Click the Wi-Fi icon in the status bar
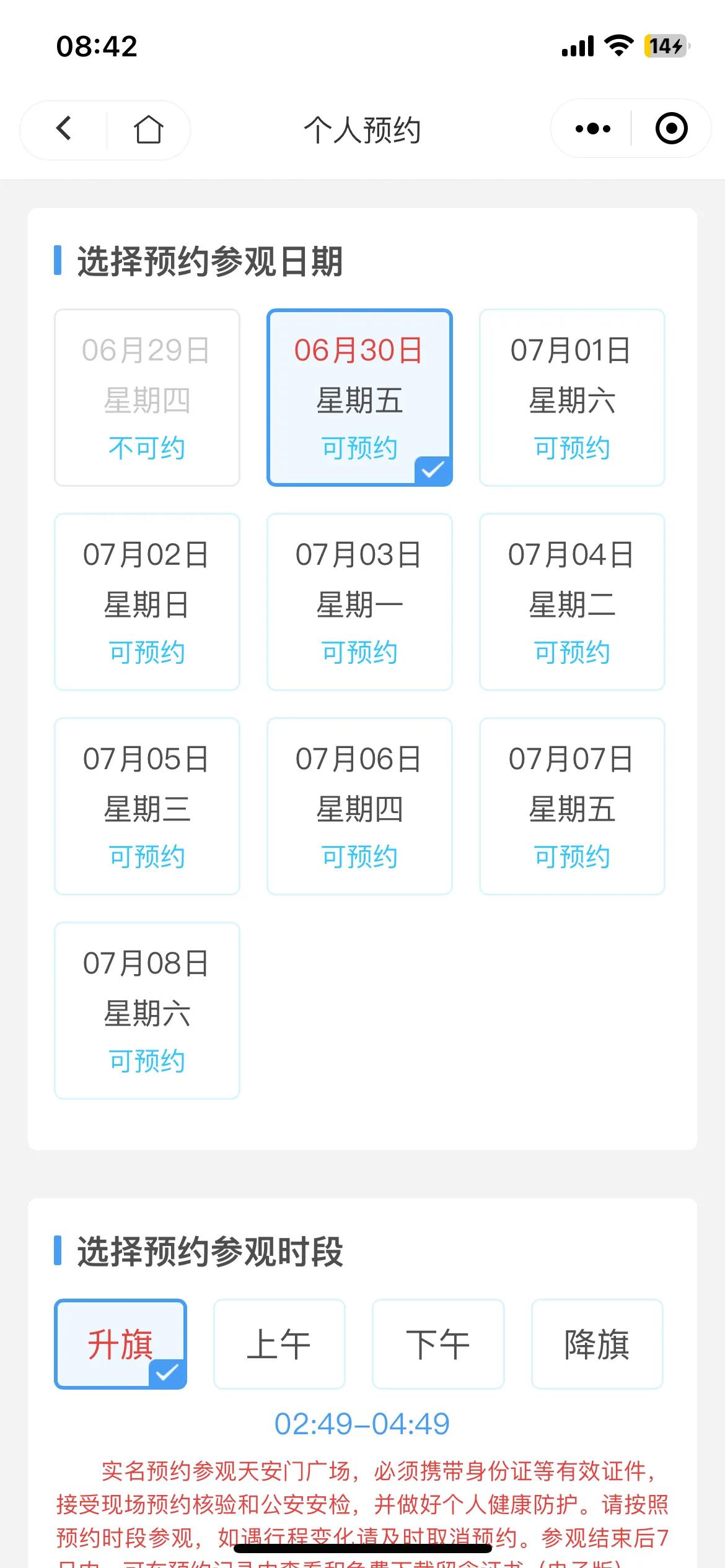The width and height of the screenshot is (725, 1568). [617, 45]
